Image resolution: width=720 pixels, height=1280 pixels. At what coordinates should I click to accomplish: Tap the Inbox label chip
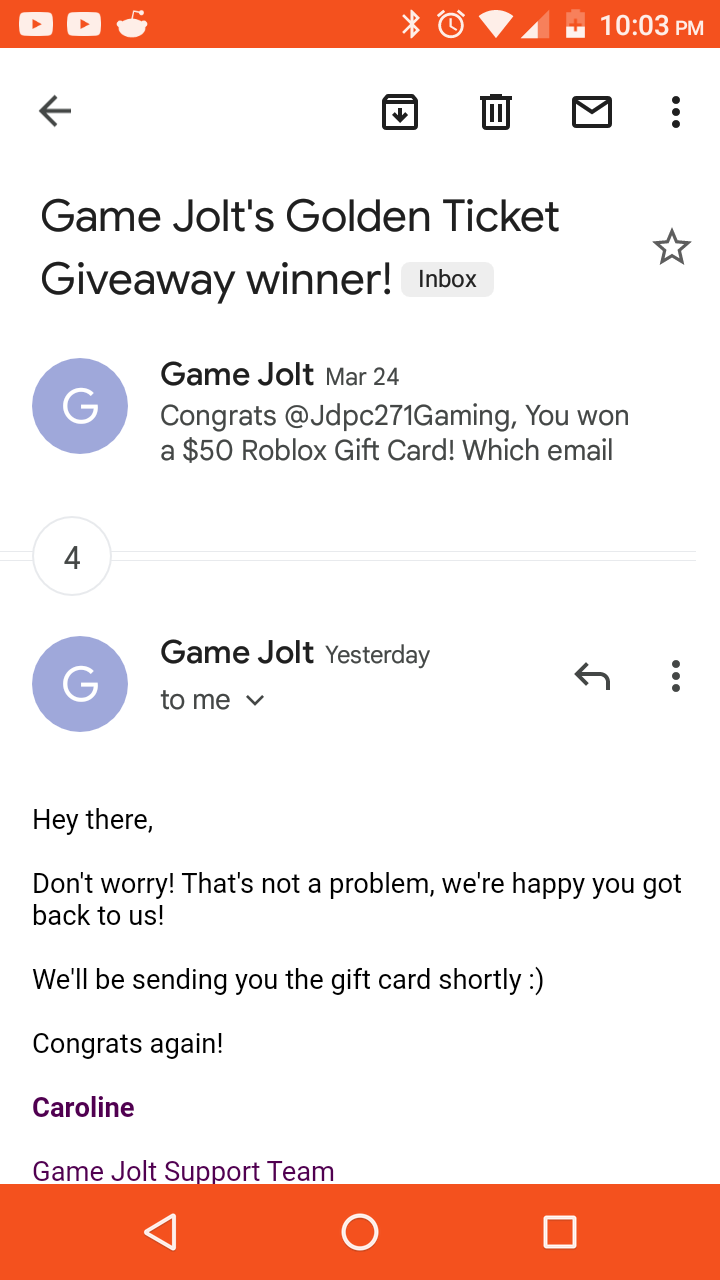tap(447, 280)
